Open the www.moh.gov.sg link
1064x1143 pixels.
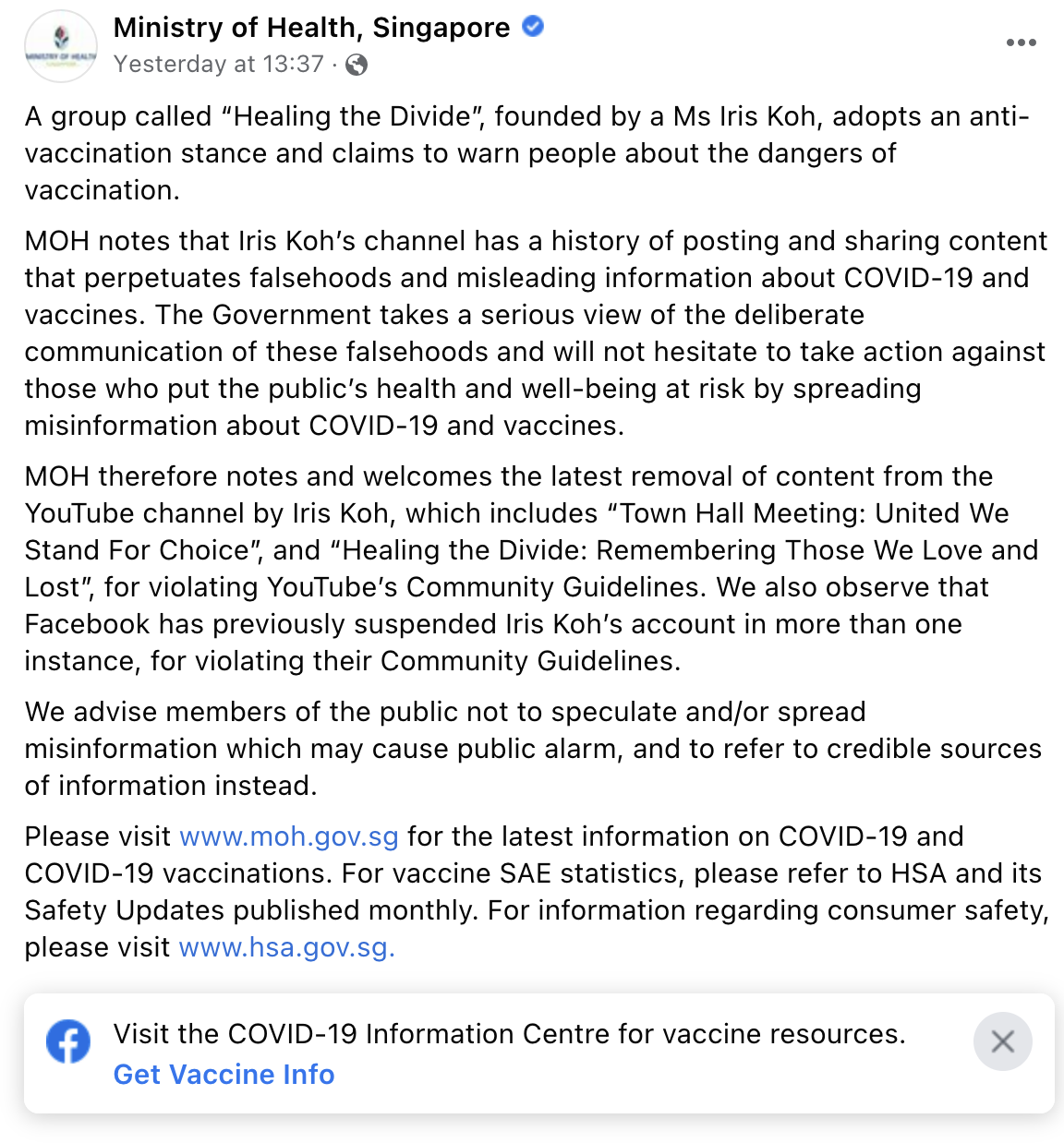click(x=289, y=836)
